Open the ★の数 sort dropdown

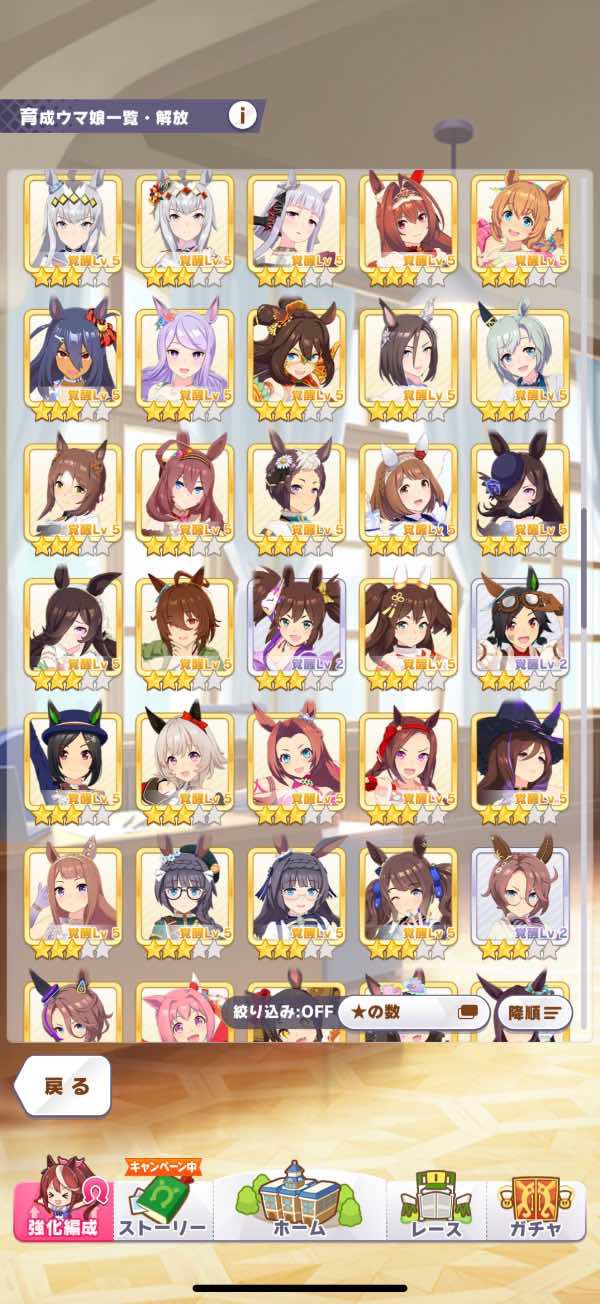point(413,1012)
